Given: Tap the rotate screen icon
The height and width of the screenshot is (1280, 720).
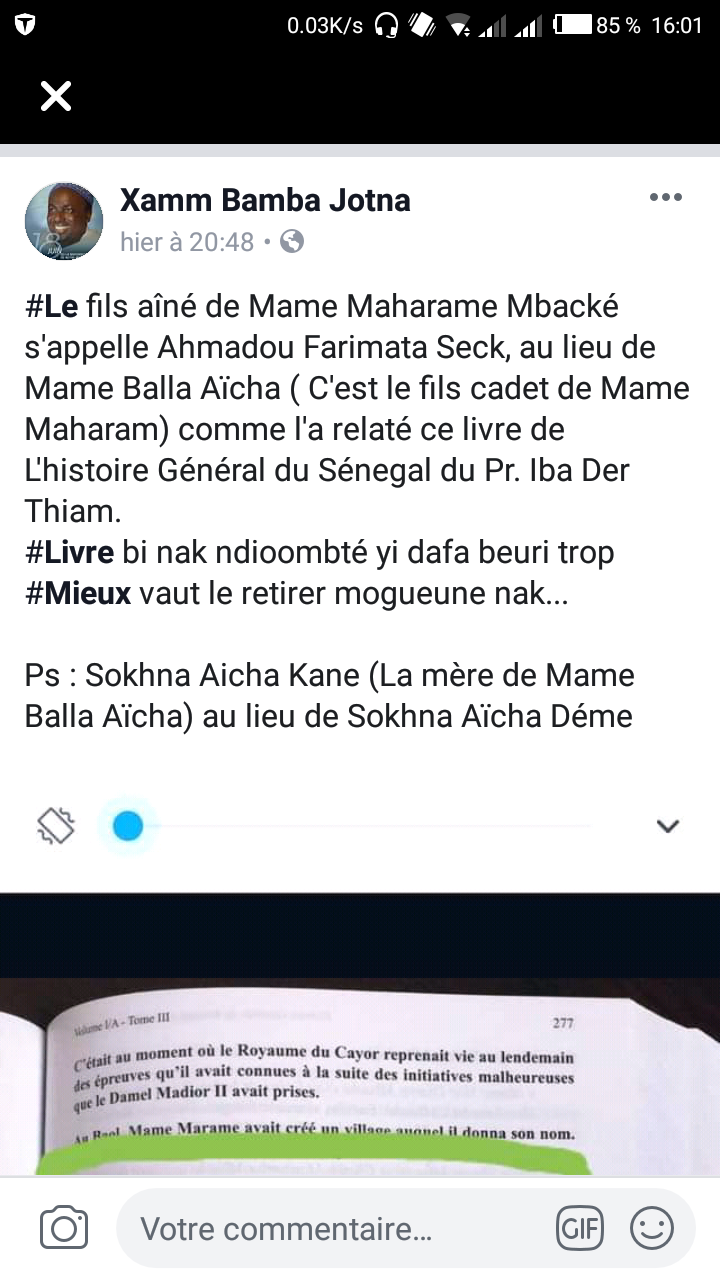Looking at the screenshot, I should (56, 826).
